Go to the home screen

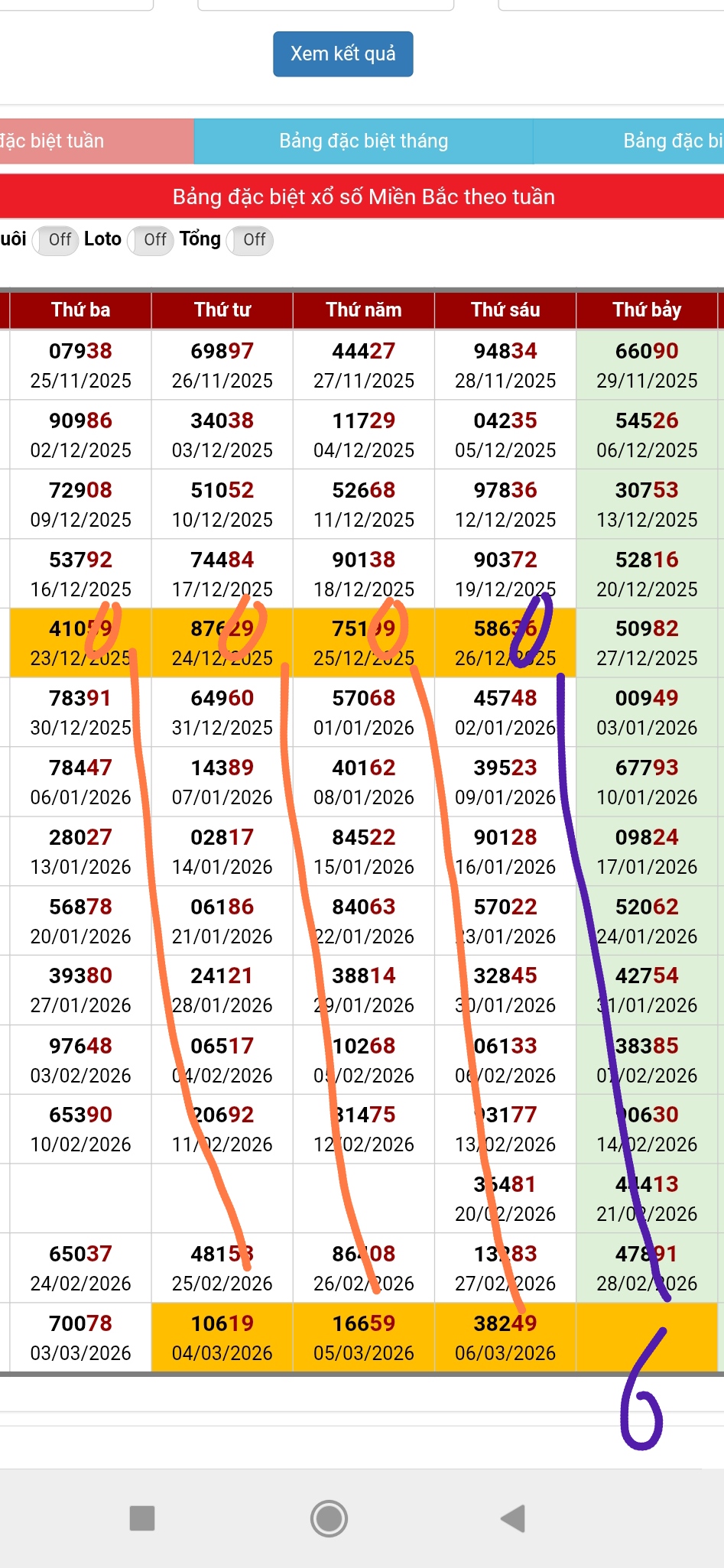pyautogui.click(x=330, y=1518)
